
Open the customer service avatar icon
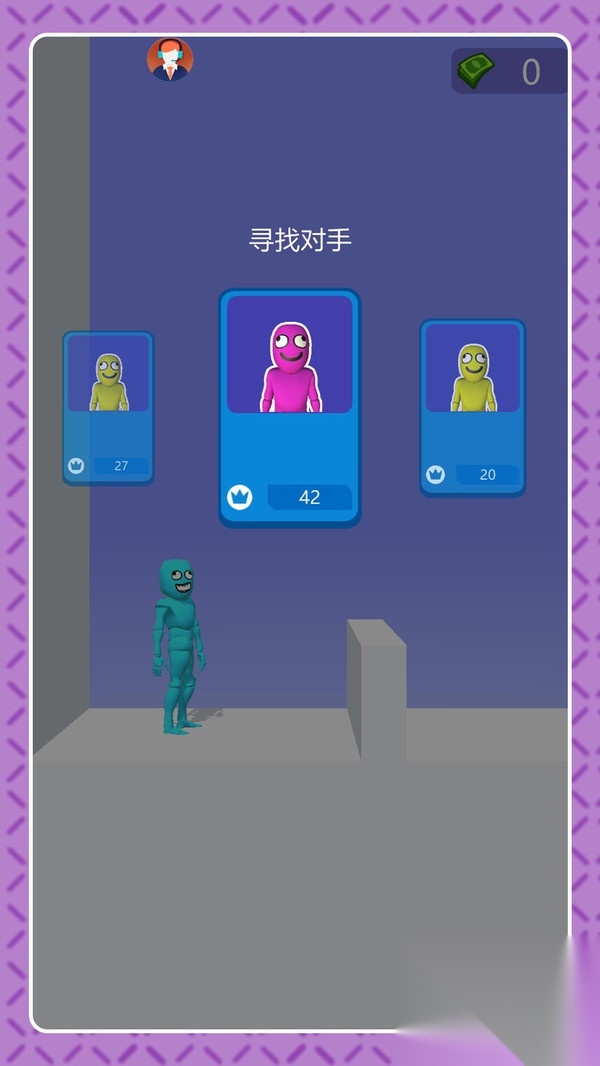[x=170, y=59]
